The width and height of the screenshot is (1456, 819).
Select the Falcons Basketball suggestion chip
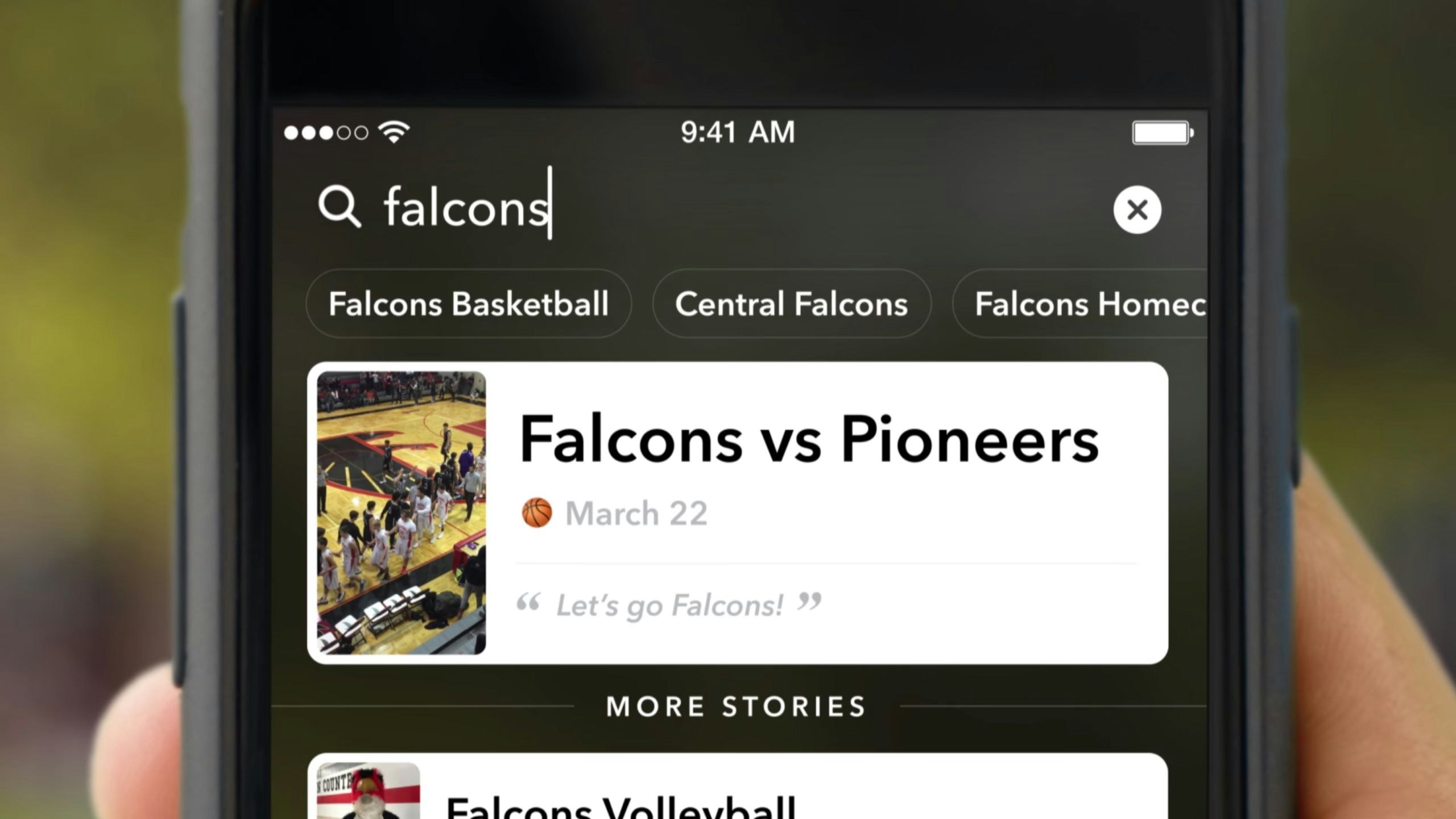click(469, 304)
